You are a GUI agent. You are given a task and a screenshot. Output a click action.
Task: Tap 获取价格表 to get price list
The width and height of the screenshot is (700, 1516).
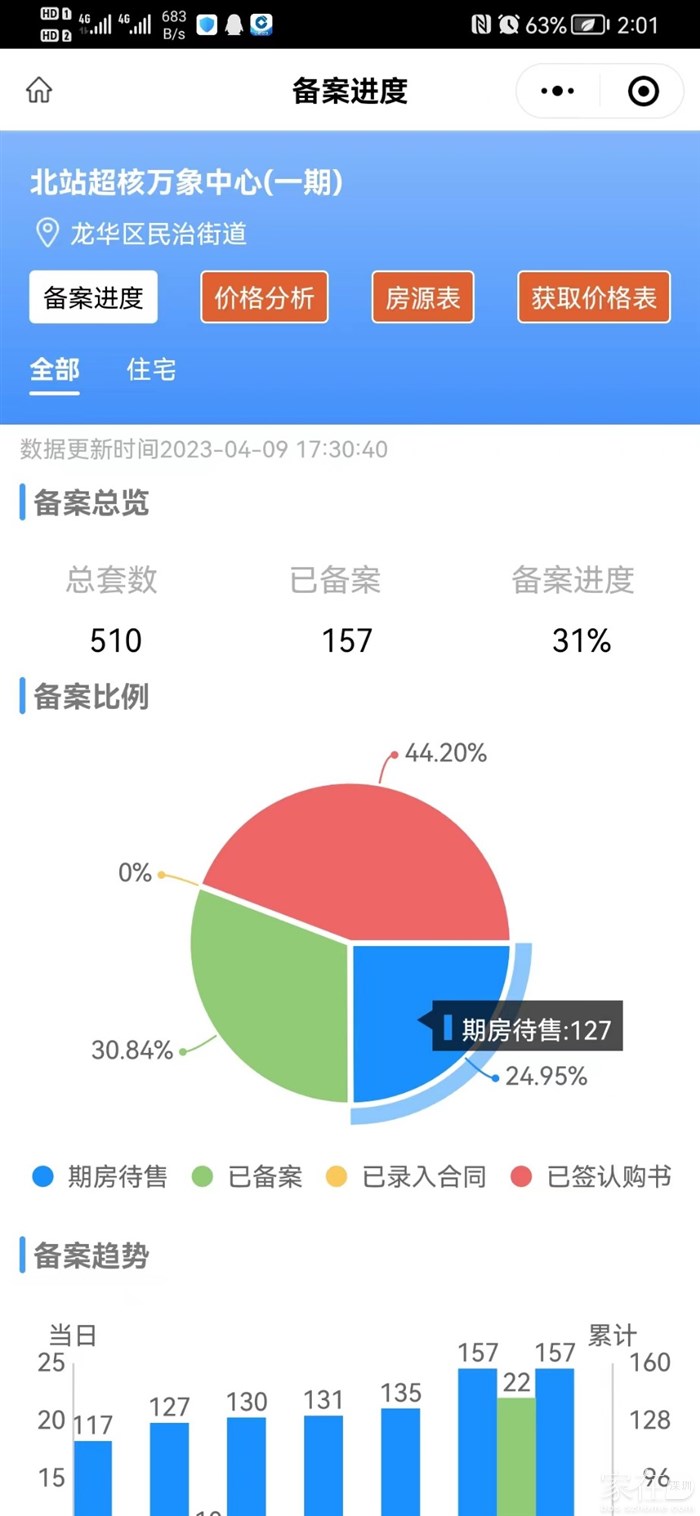pyautogui.click(x=594, y=297)
